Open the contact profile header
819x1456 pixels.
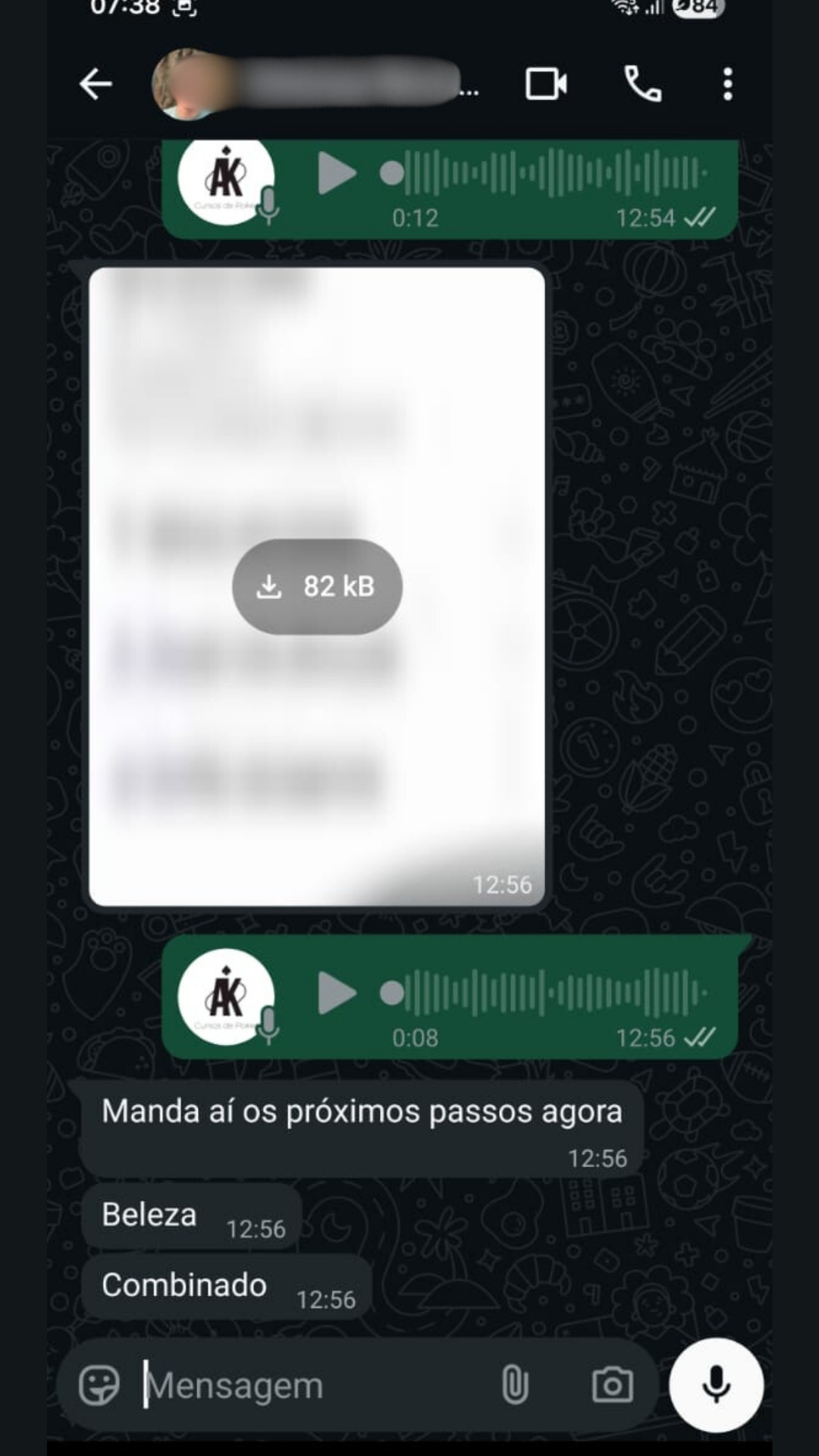(318, 83)
